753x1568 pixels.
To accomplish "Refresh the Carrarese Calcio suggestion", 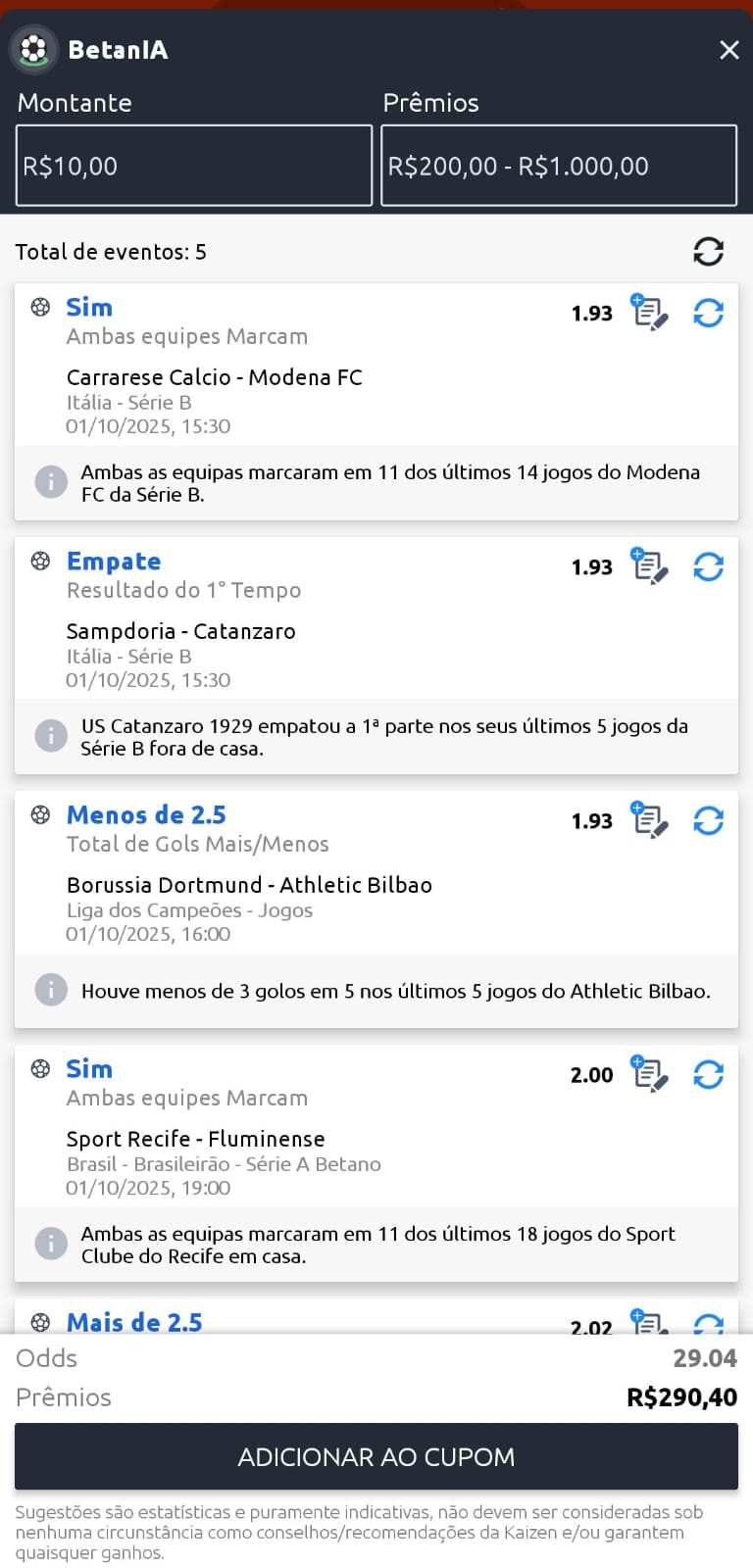I will tap(708, 313).
